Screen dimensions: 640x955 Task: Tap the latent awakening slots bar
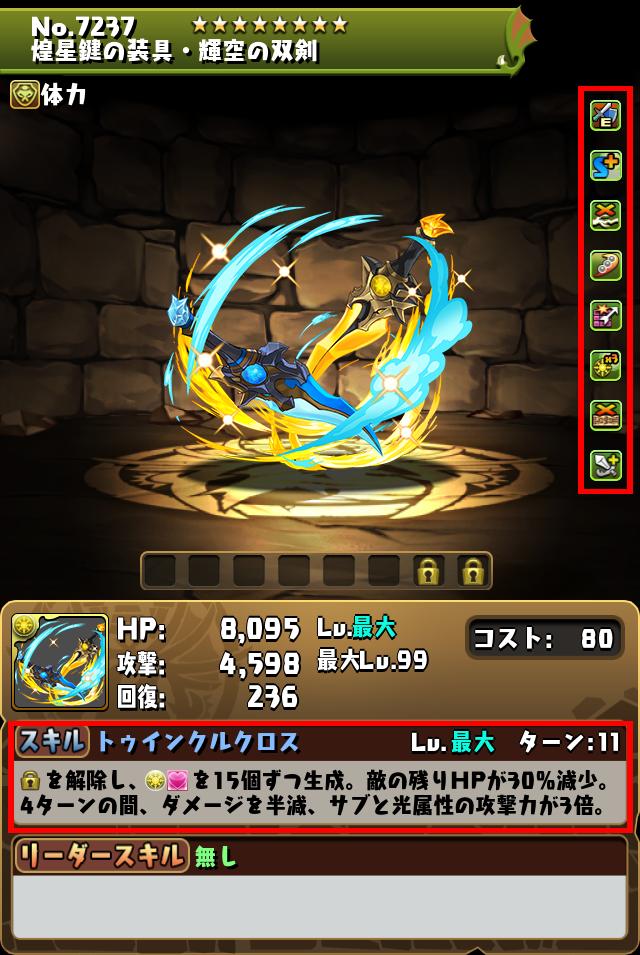(x=317, y=571)
